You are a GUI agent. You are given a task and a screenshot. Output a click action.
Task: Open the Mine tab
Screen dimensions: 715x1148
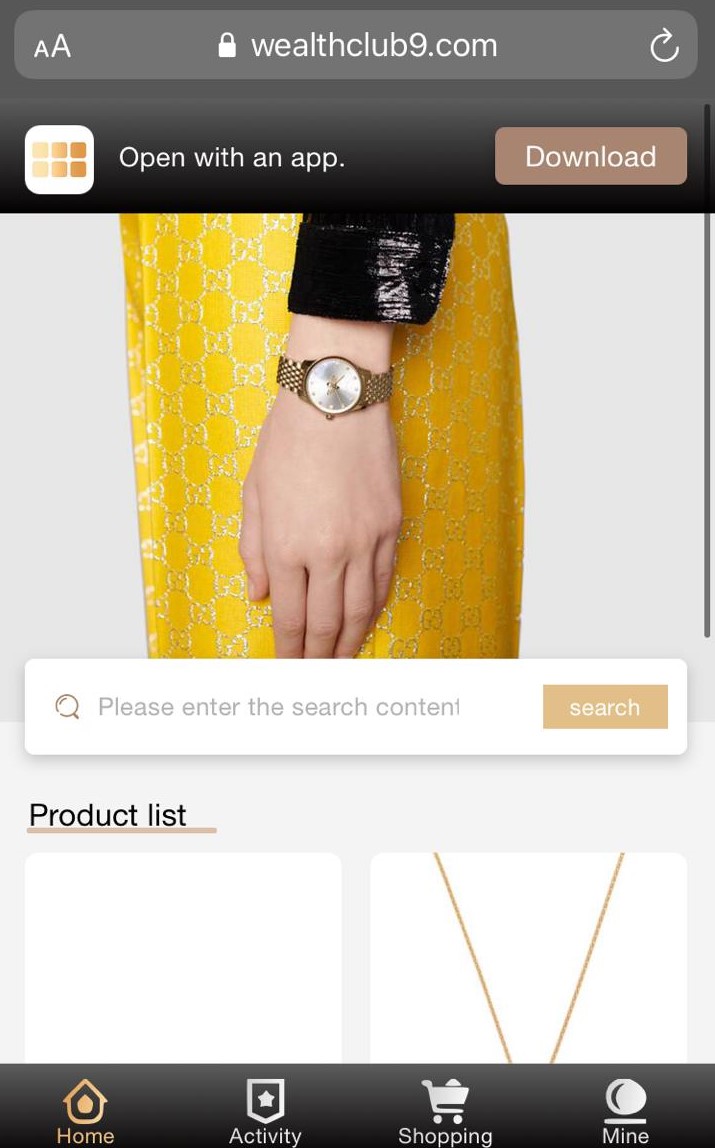(x=625, y=1112)
